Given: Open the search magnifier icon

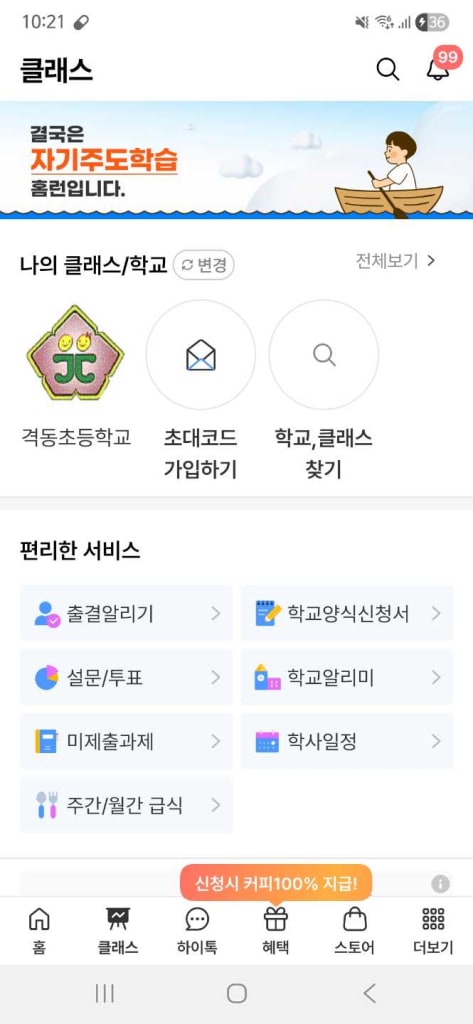Looking at the screenshot, I should click(387, 69).
